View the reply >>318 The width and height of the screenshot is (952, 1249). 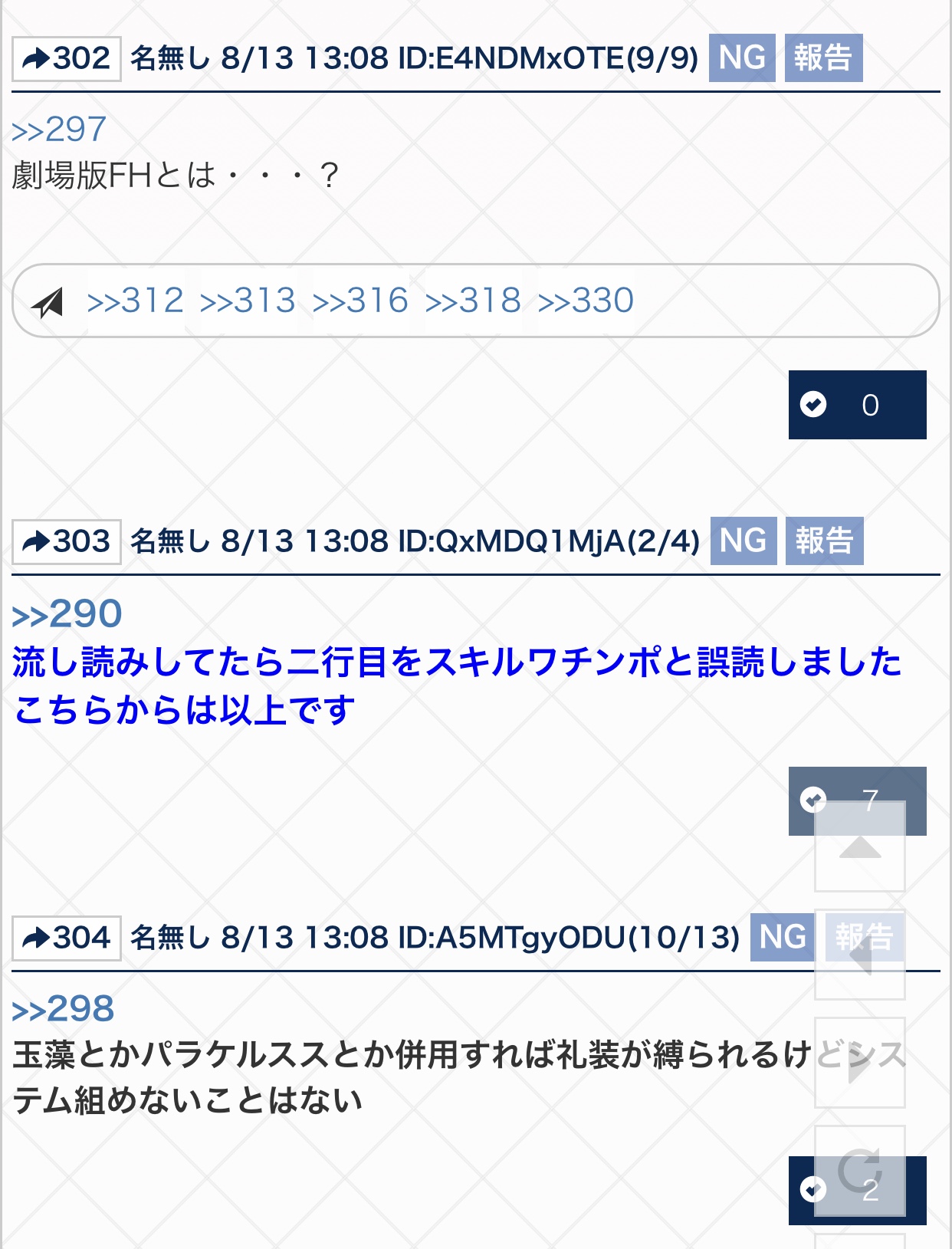[473, 301]
